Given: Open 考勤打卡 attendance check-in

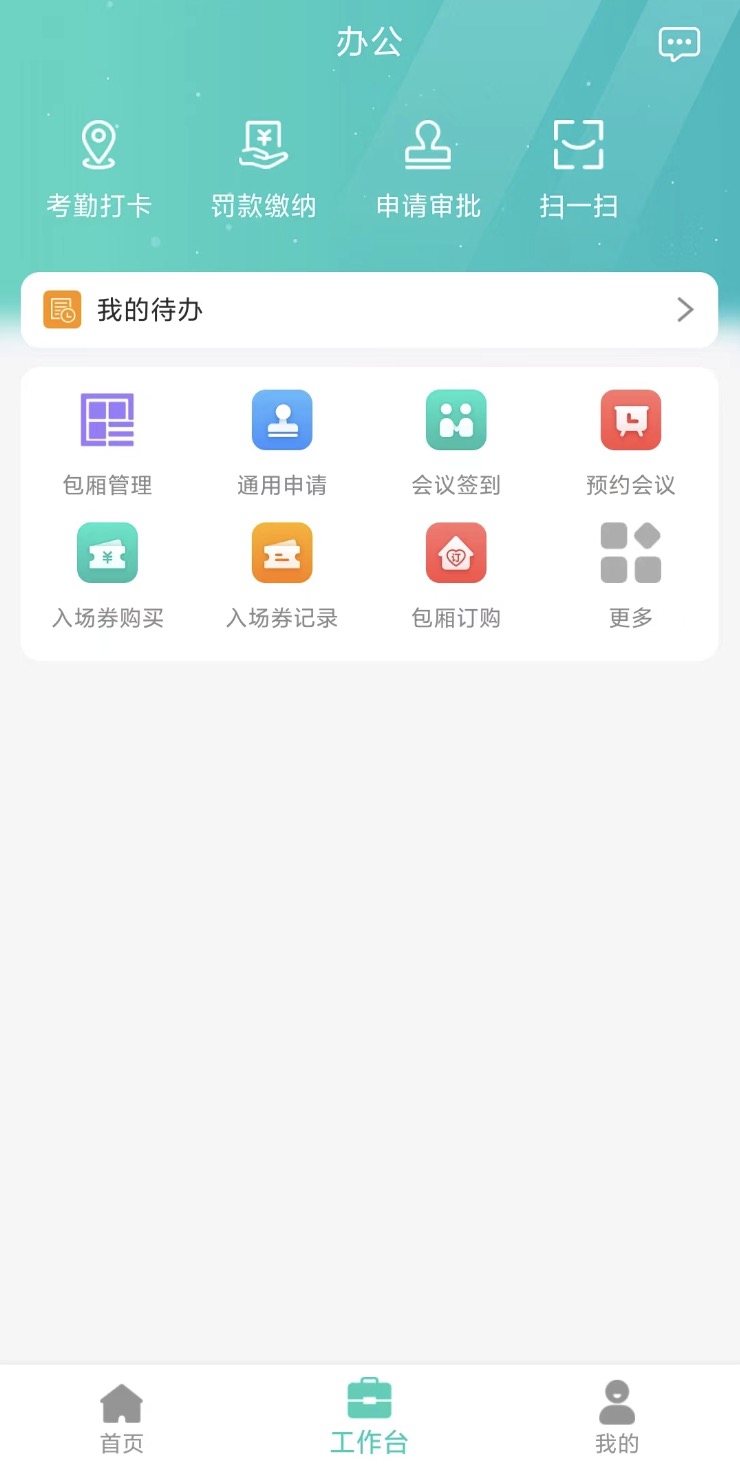Looking at the screenshot, I should pos(99,170).
